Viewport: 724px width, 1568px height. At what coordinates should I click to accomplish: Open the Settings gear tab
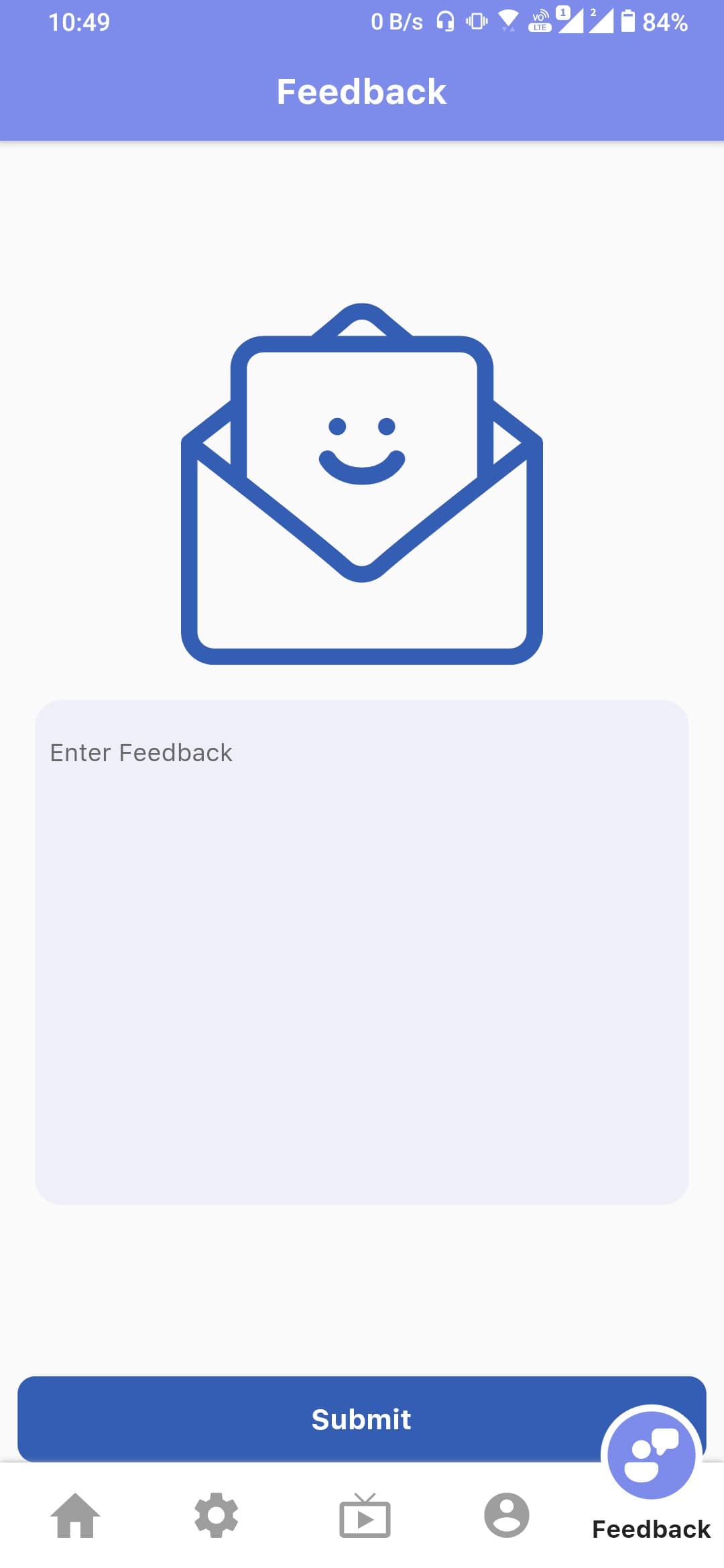217,1516
